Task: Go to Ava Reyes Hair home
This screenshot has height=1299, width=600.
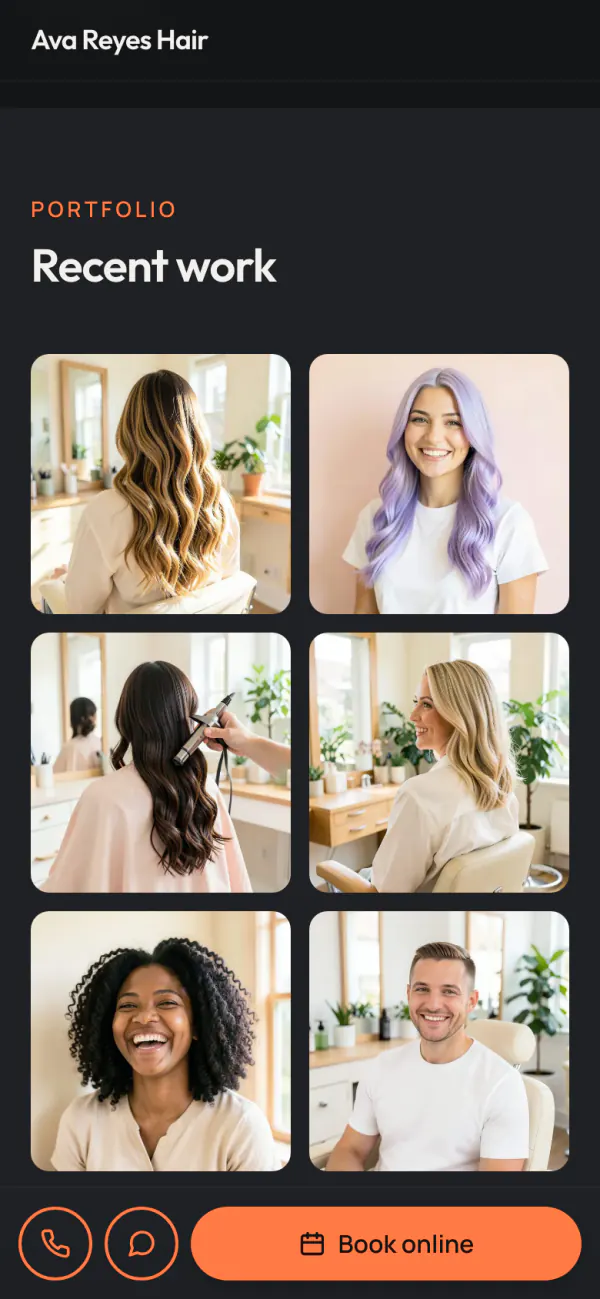Action: (120, 41)
